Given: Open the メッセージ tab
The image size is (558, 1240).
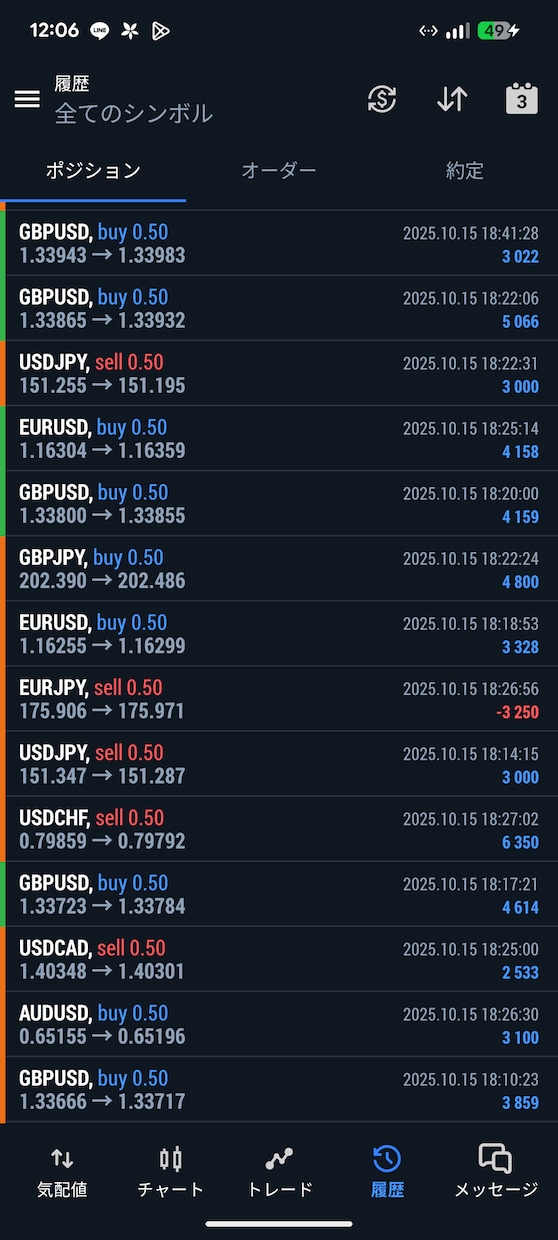Looking at the screenshot, I should tap(496, 1172).
